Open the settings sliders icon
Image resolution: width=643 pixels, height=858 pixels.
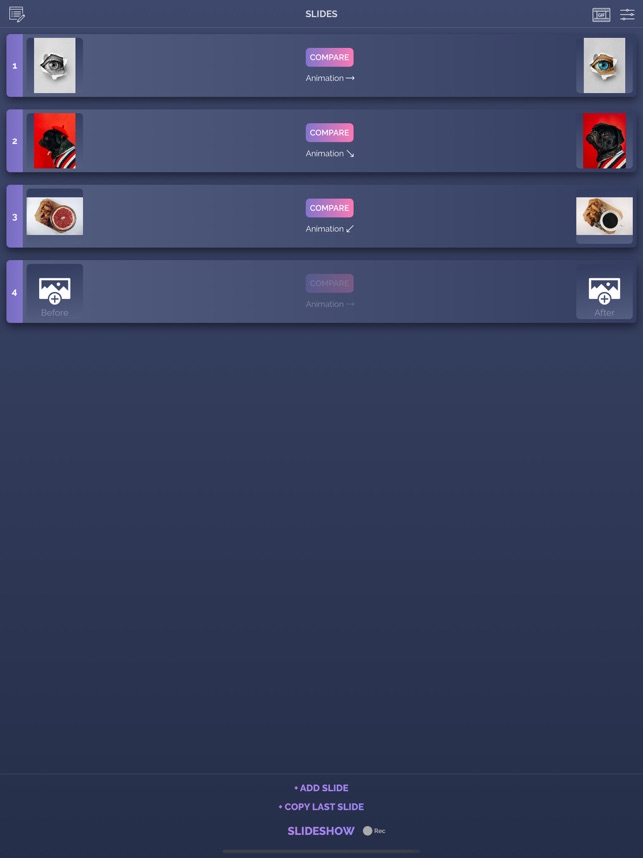[627, 14]
